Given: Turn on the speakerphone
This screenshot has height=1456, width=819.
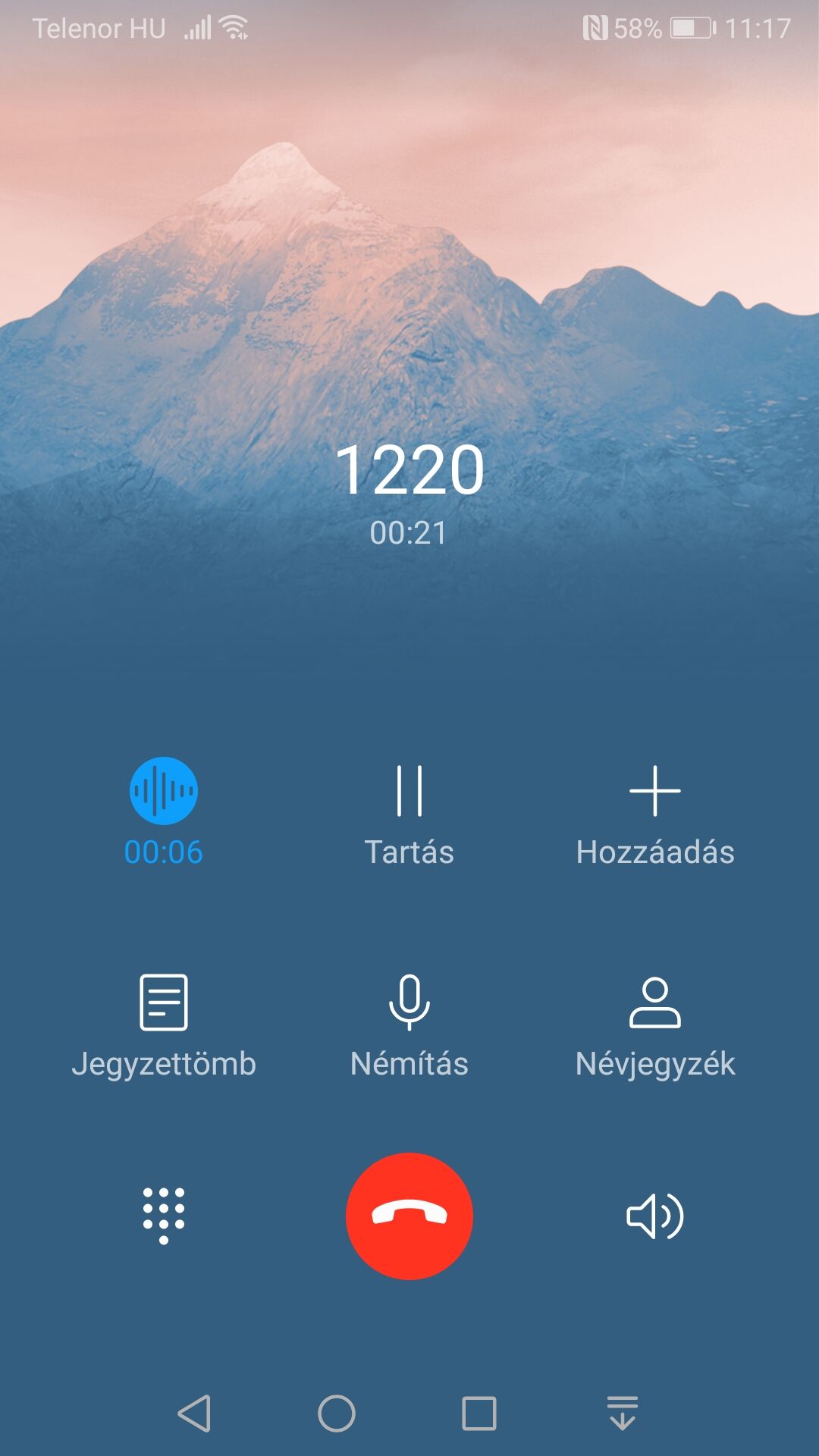Looking at the screenshot, I should tap(655, 1216).
